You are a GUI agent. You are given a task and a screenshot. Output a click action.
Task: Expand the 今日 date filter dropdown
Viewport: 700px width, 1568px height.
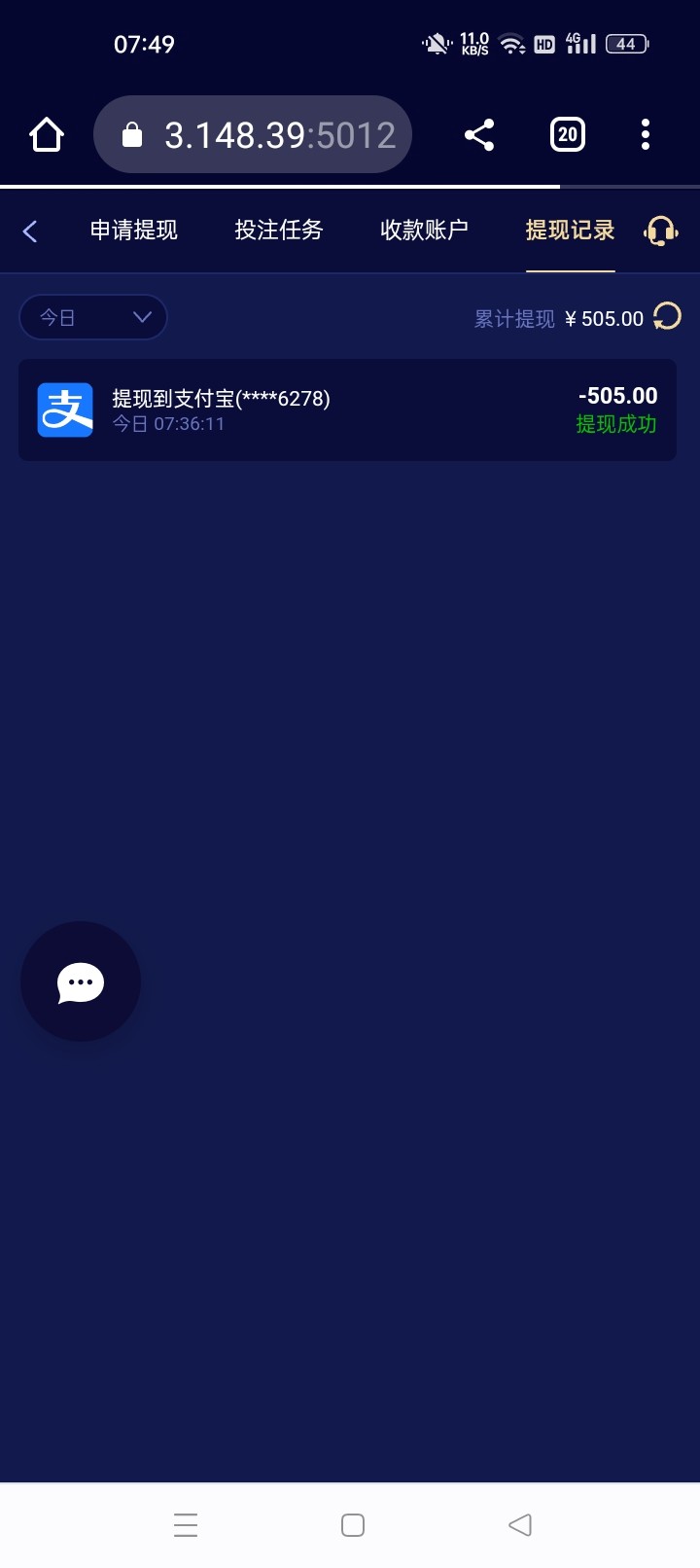point(93,317)
